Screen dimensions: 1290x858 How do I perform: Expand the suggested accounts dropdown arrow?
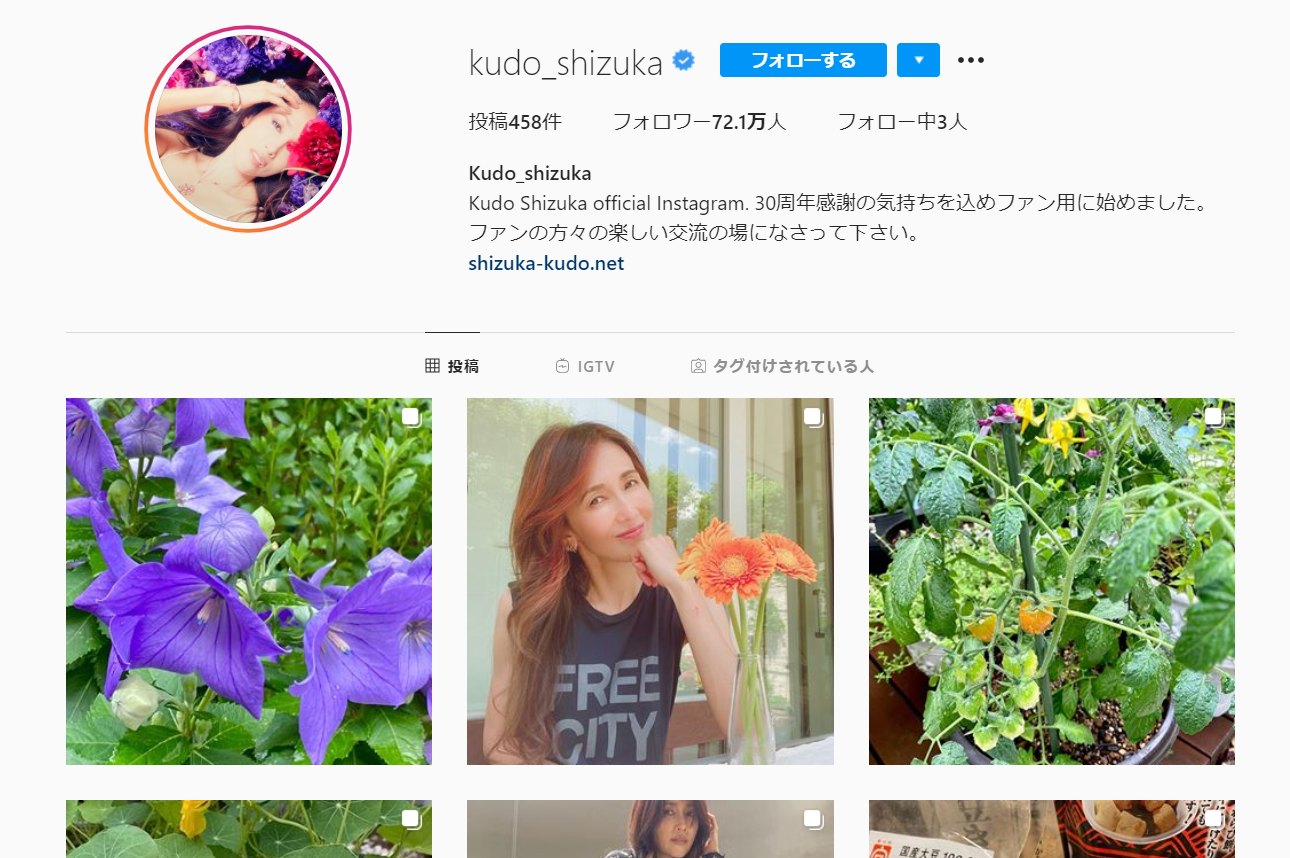[x=918, y=60]
